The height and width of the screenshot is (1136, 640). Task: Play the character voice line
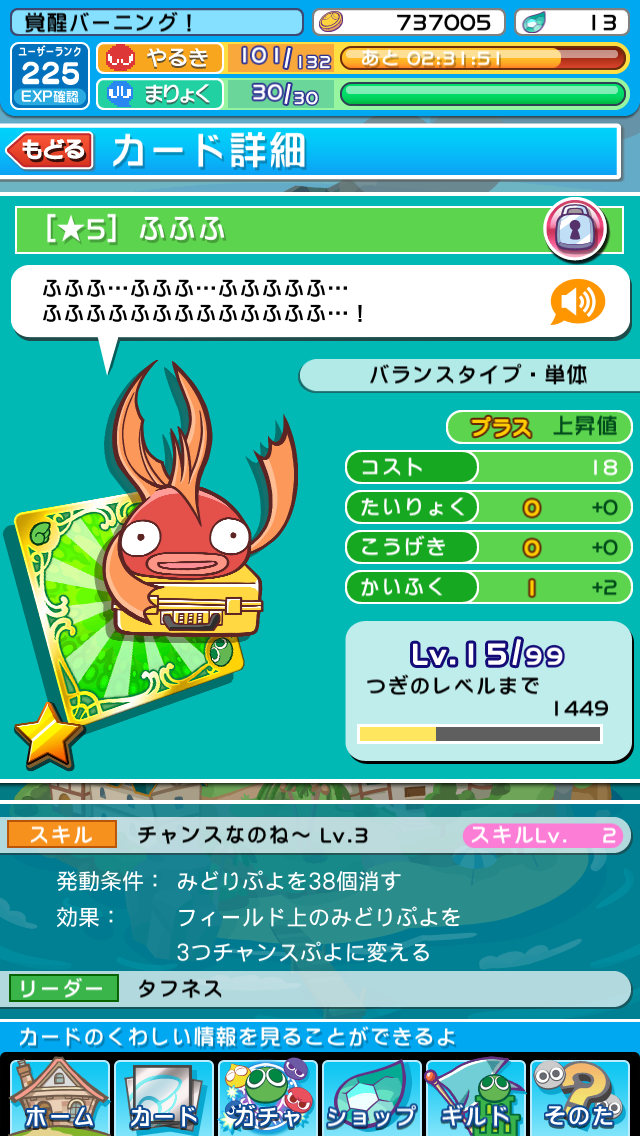click(577, 301)
